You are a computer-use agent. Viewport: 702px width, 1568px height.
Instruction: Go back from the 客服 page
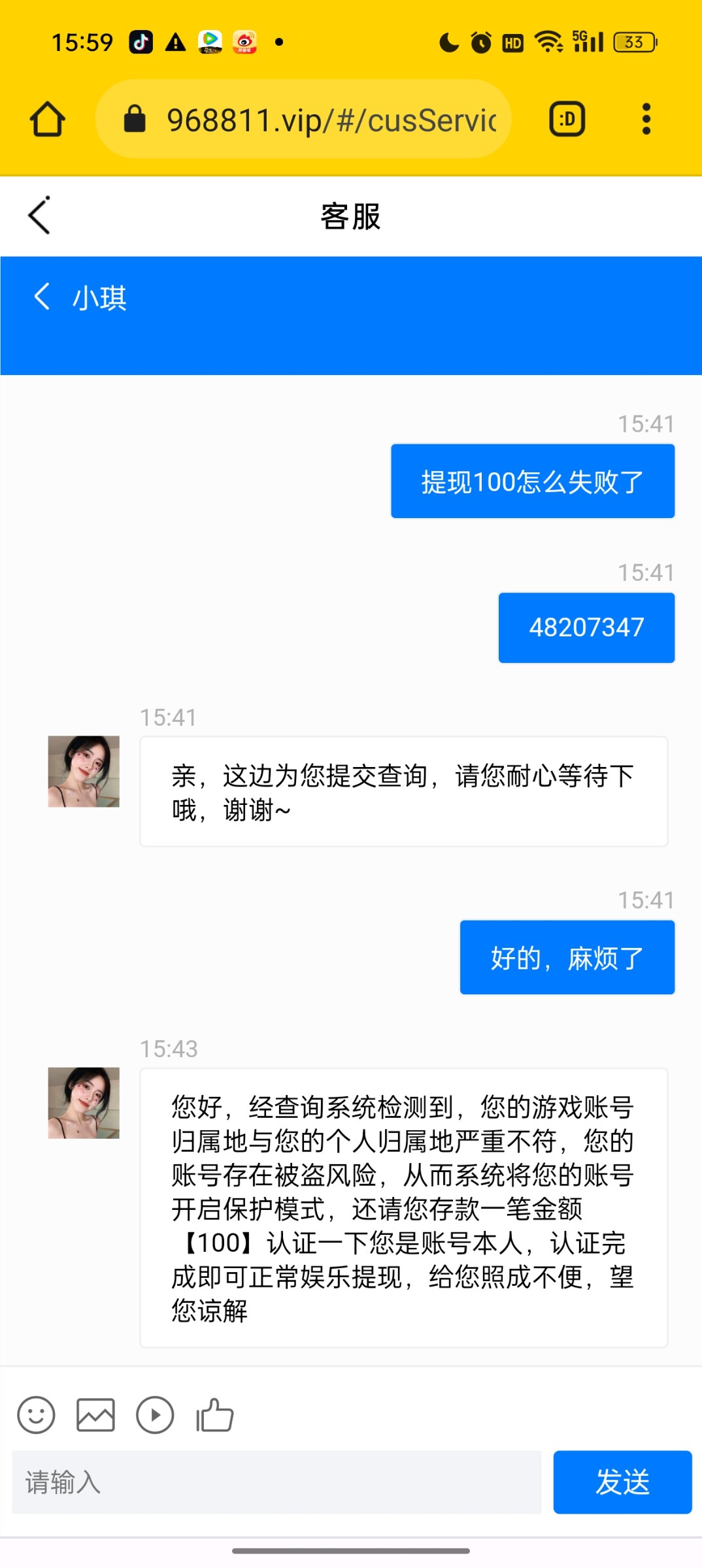pyautogui.click(x=39, y=215)
